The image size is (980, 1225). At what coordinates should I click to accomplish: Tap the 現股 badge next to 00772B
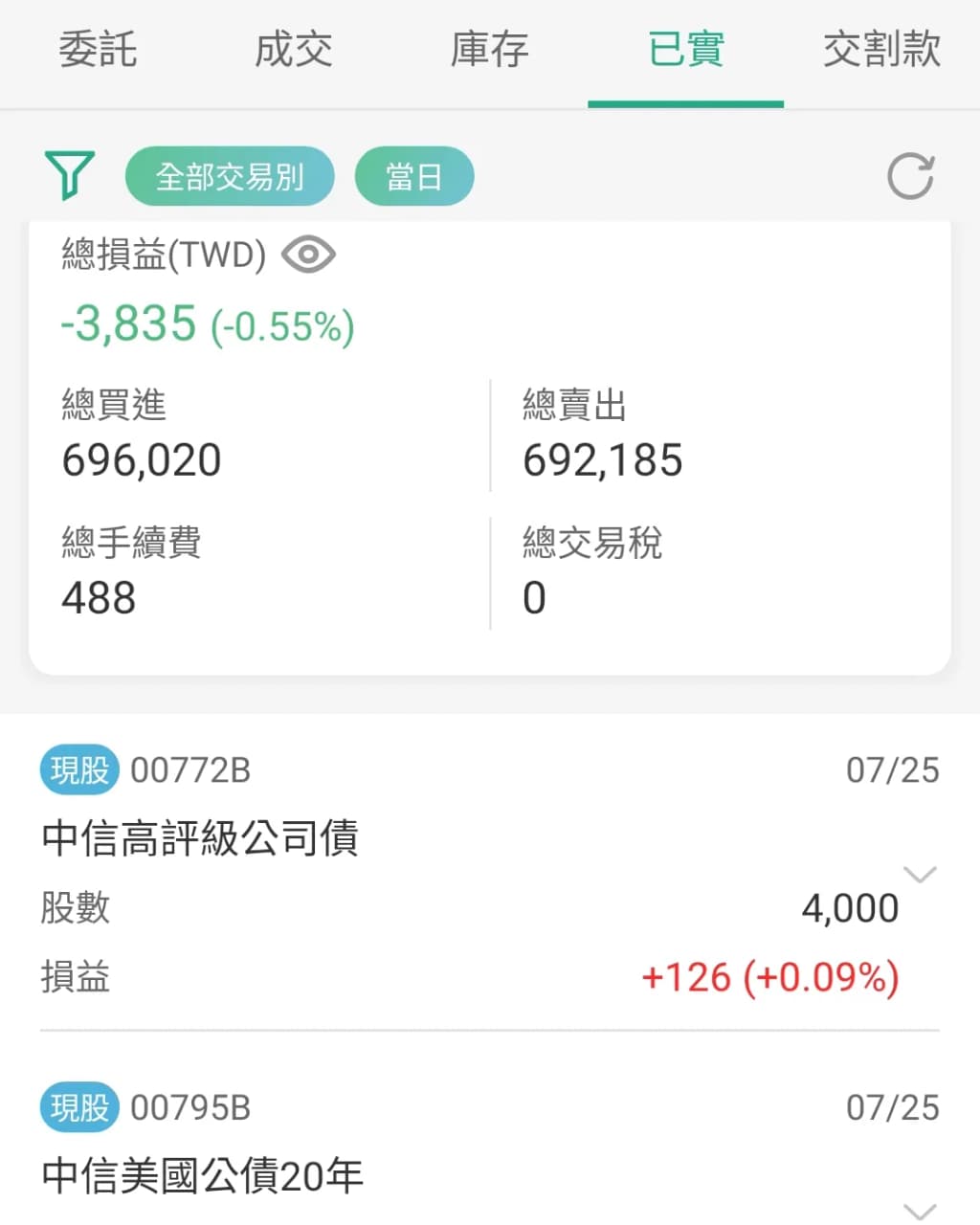click(78, 769)
